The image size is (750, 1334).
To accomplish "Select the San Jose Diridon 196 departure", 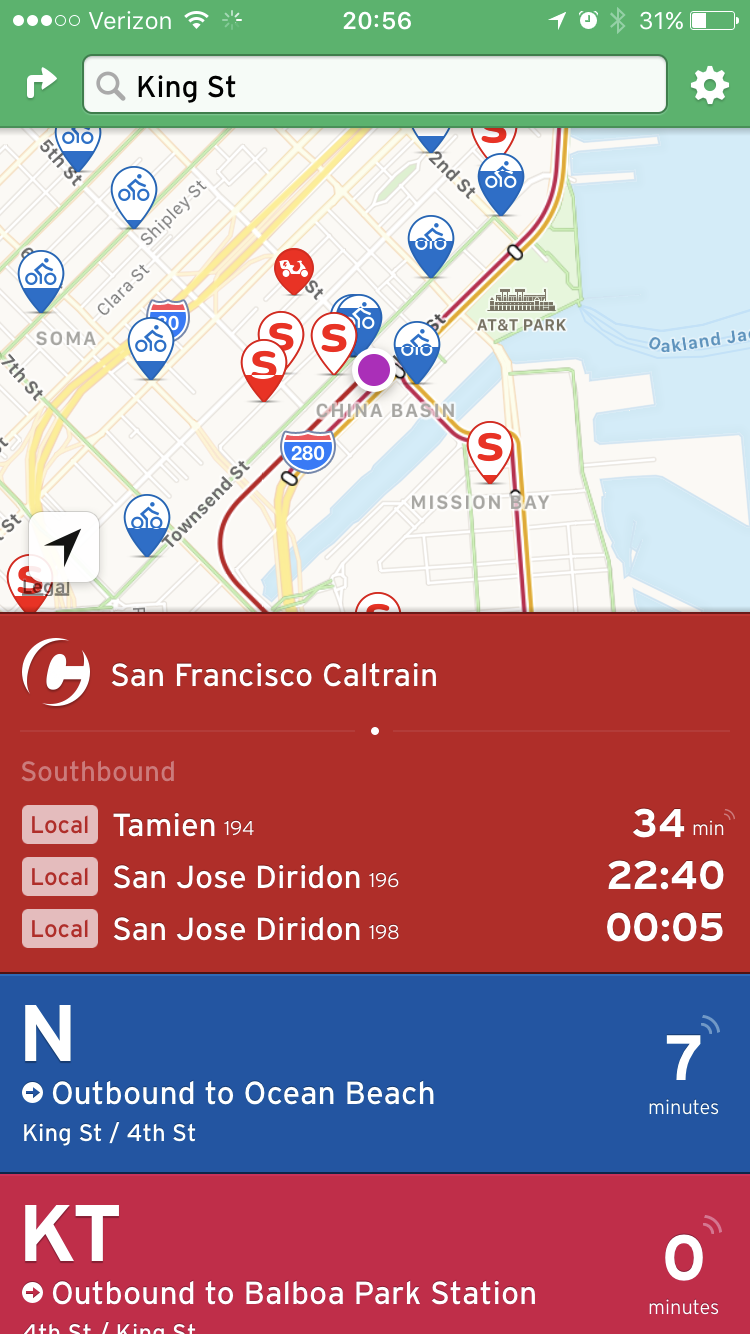I will (x=375, y=877).
